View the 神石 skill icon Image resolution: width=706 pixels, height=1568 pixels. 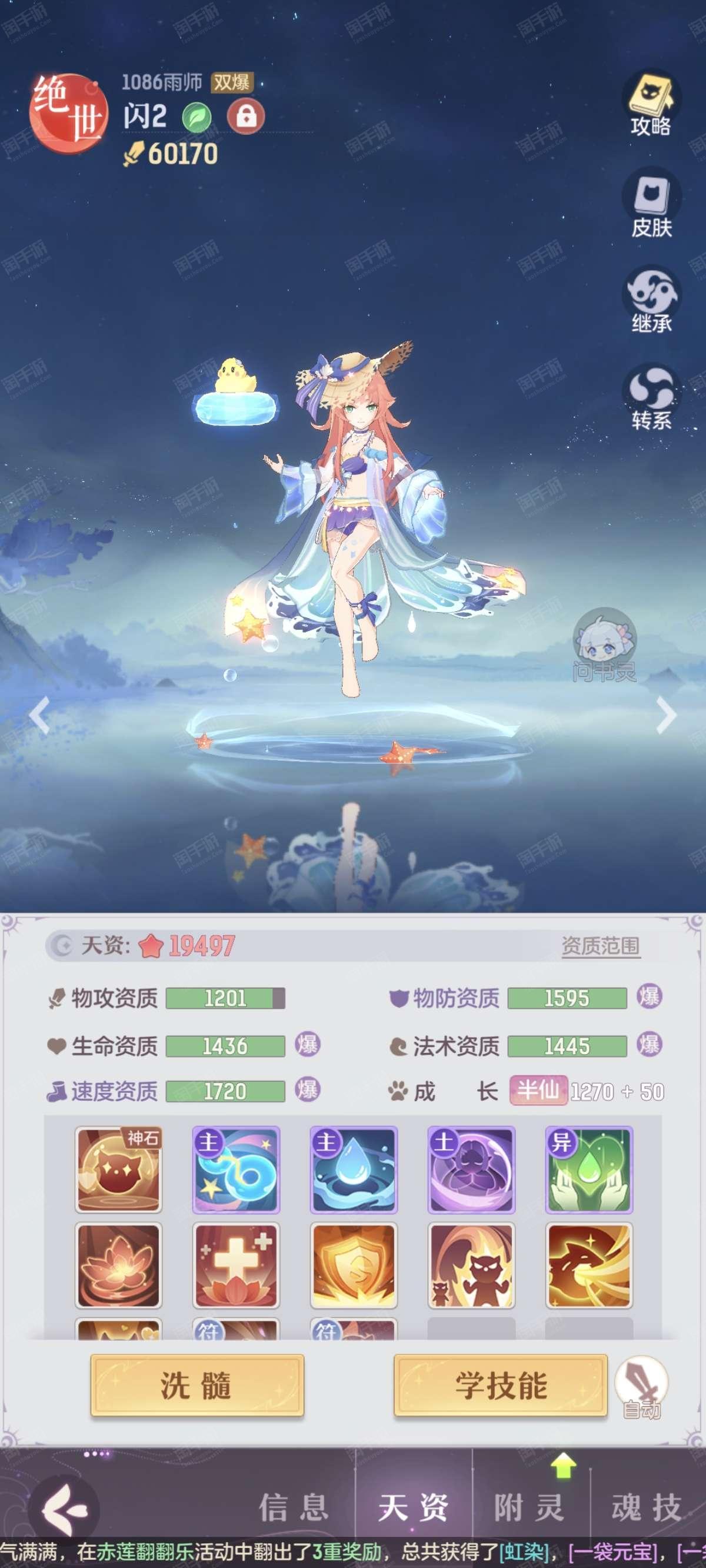[x=119, y=1170]
